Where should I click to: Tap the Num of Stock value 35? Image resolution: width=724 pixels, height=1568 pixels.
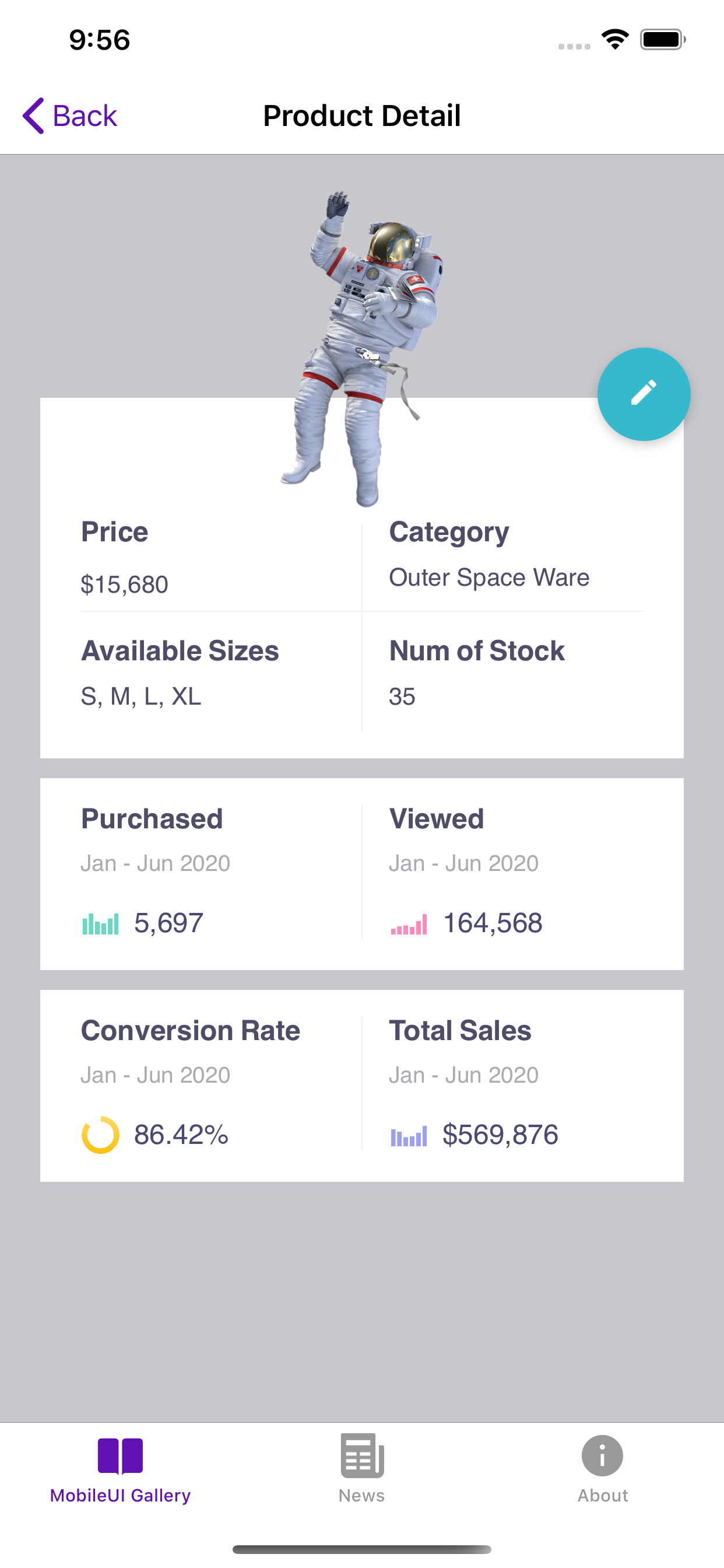pyautogui.click(x=402, y=696)
